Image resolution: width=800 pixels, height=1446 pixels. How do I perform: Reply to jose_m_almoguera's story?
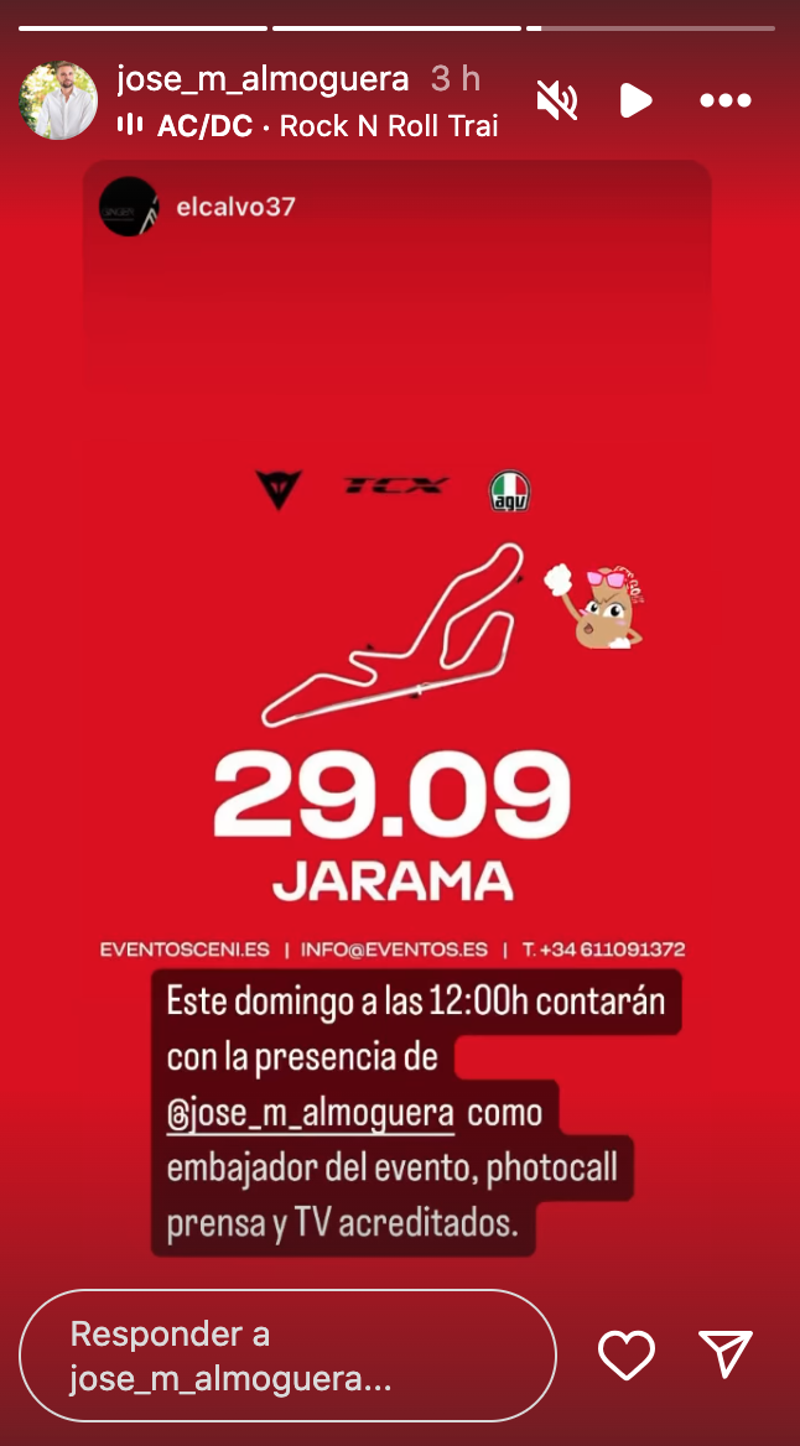pos(288,1356)
